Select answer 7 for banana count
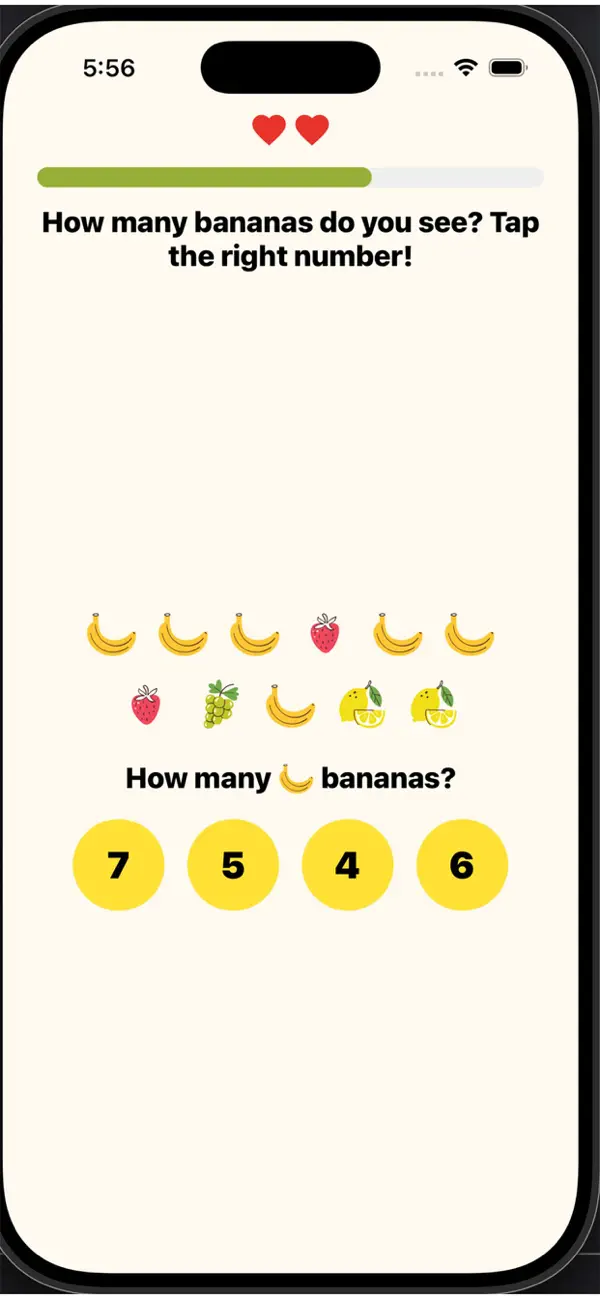This screenshot has height=1299, width=600. [x=118, y=865]
